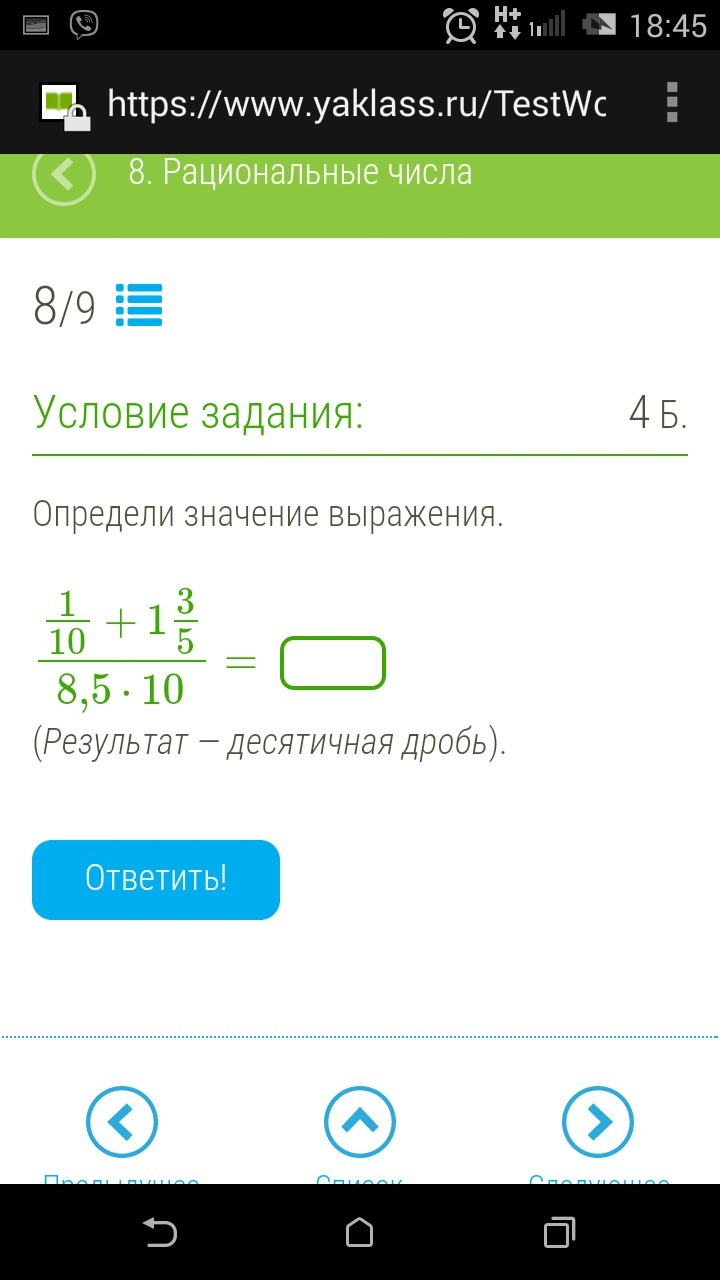Go back from Рациональные числа header
The width and height of the screenshot is (720, 1280).
click(64, 174)
